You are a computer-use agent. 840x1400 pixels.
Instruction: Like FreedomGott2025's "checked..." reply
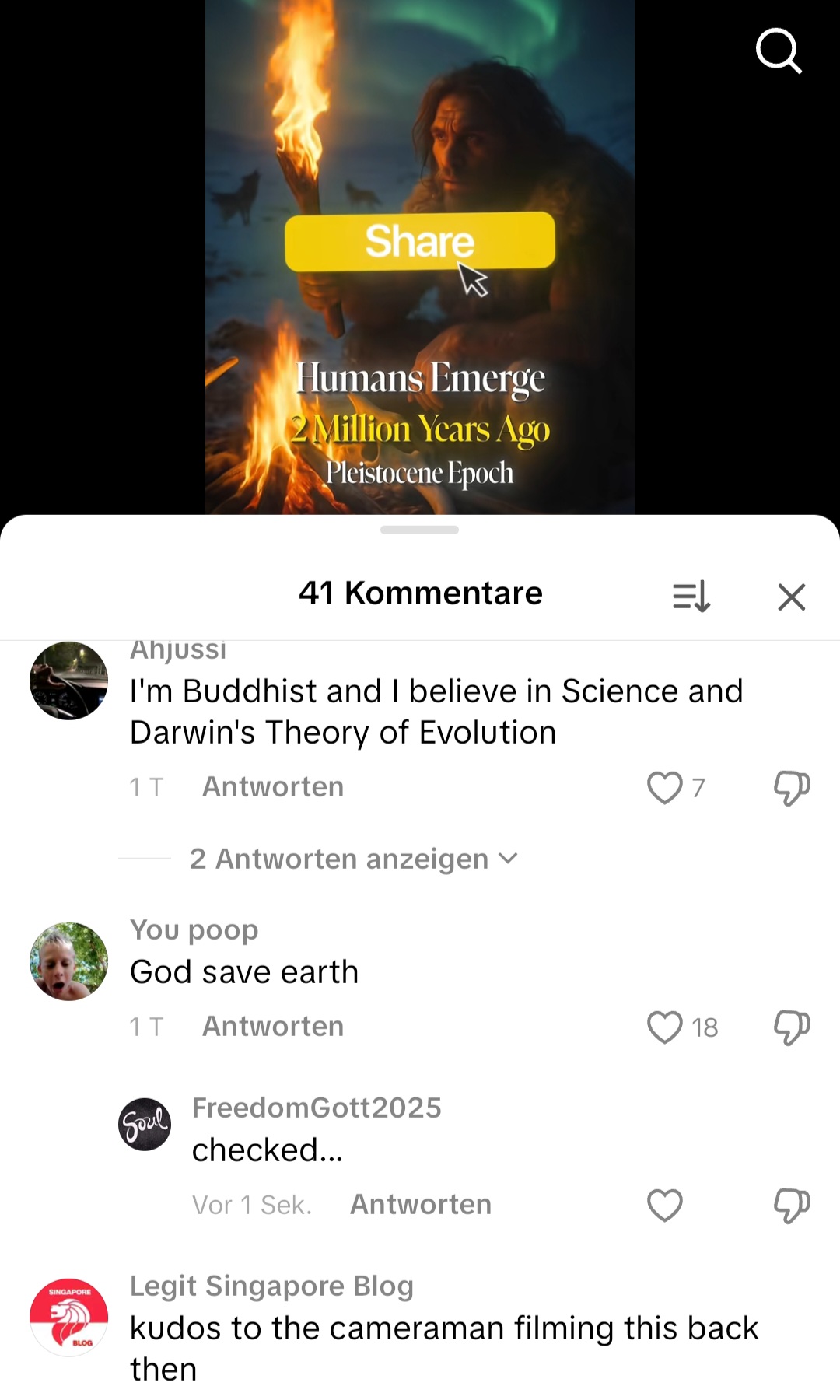click(x=665, y=1205)
